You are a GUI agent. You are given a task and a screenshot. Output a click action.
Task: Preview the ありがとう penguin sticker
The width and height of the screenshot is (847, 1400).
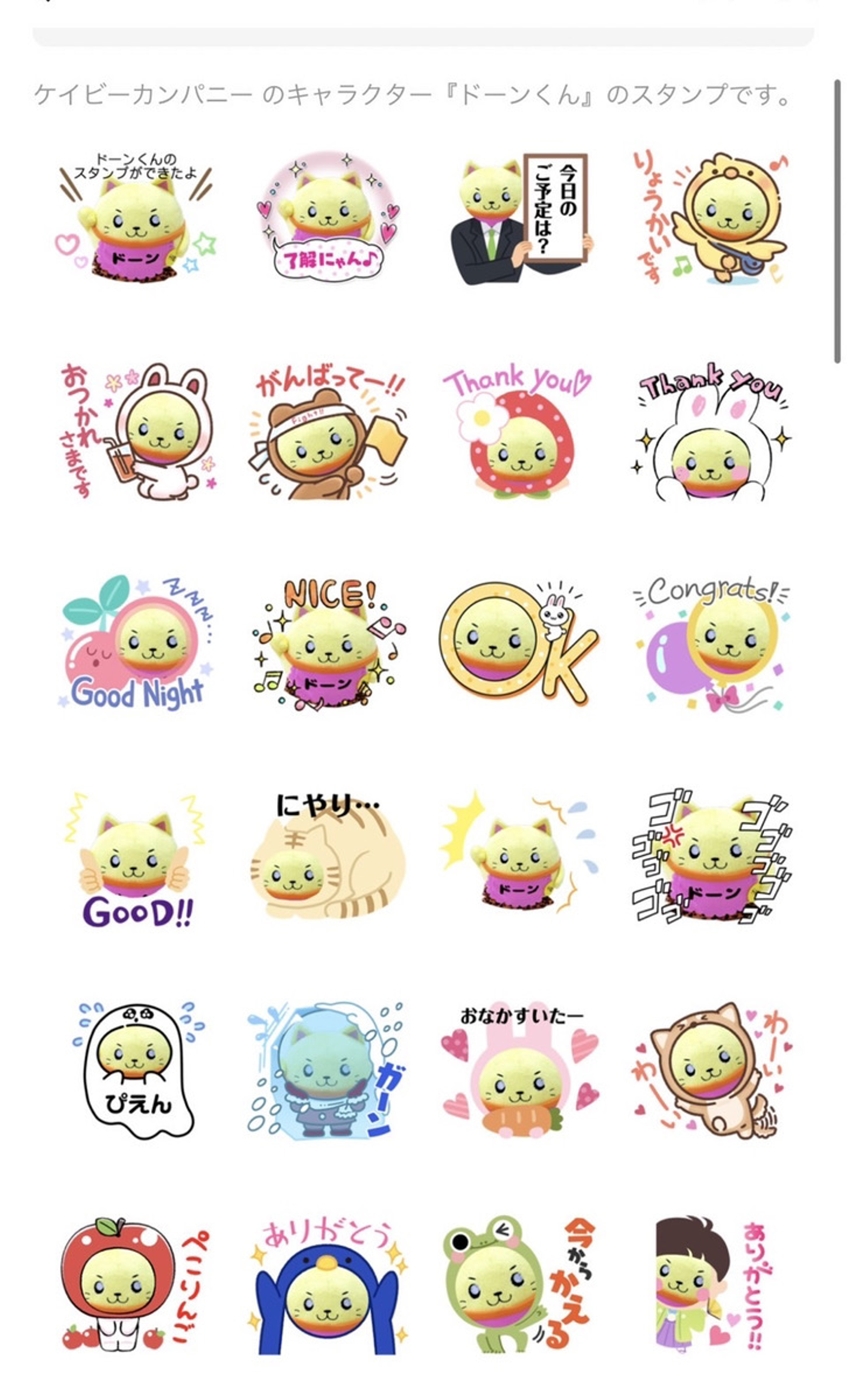327,1285
